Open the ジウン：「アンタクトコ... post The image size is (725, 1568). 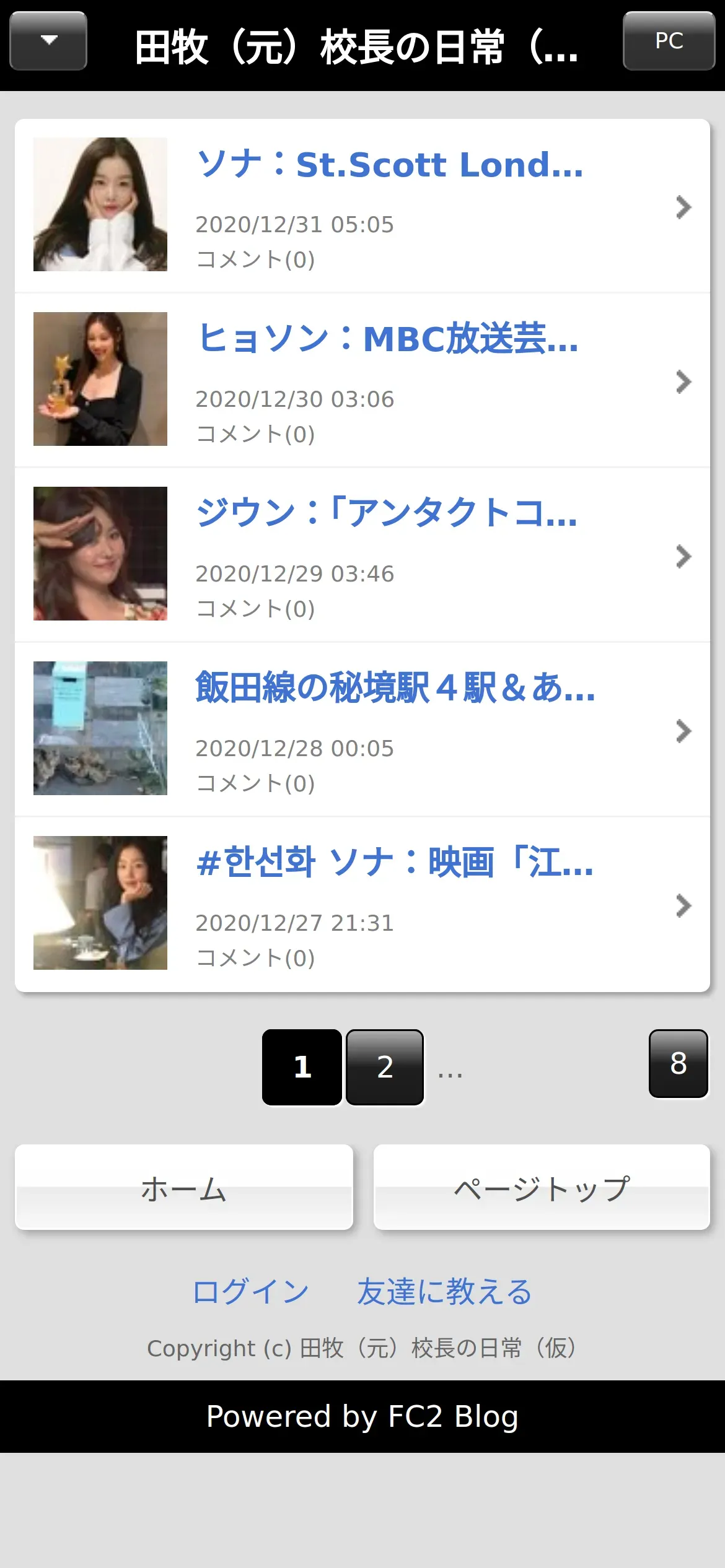[385, 515]
